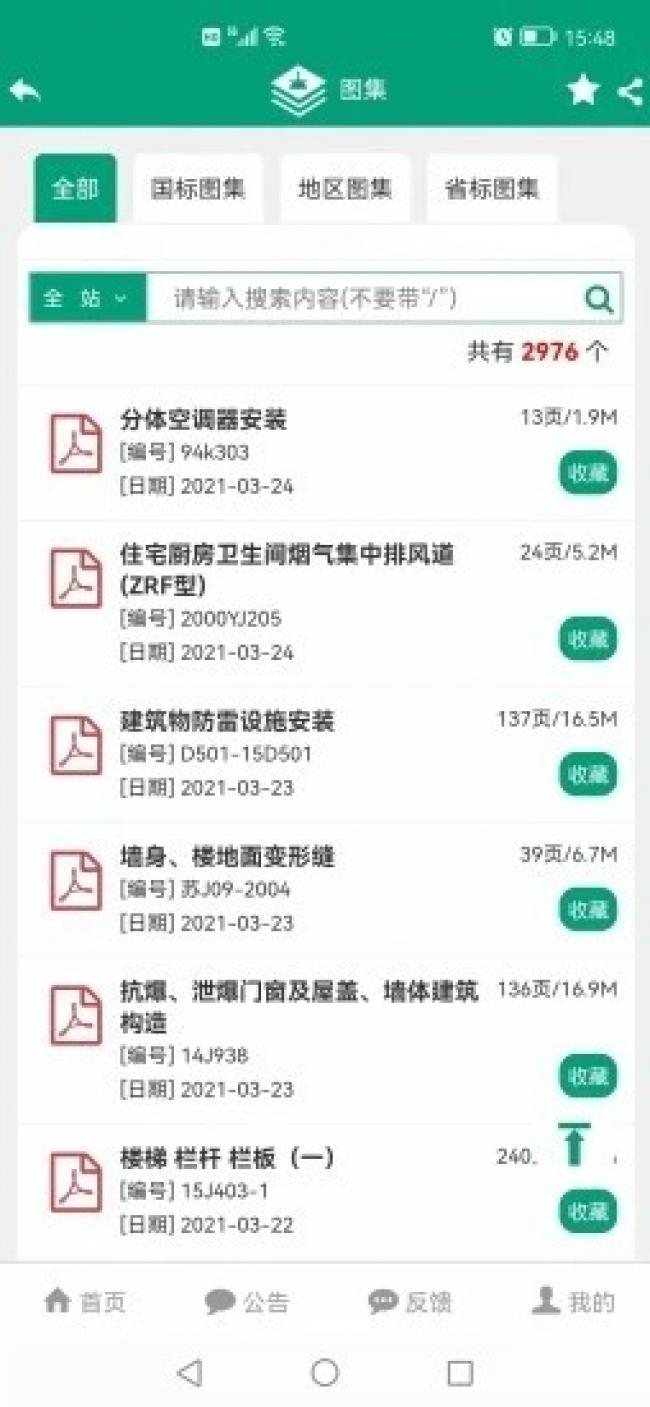Tap the star favorites icon
The width and height of the screenshot is (650, 1407).
(x=583, y=91)
